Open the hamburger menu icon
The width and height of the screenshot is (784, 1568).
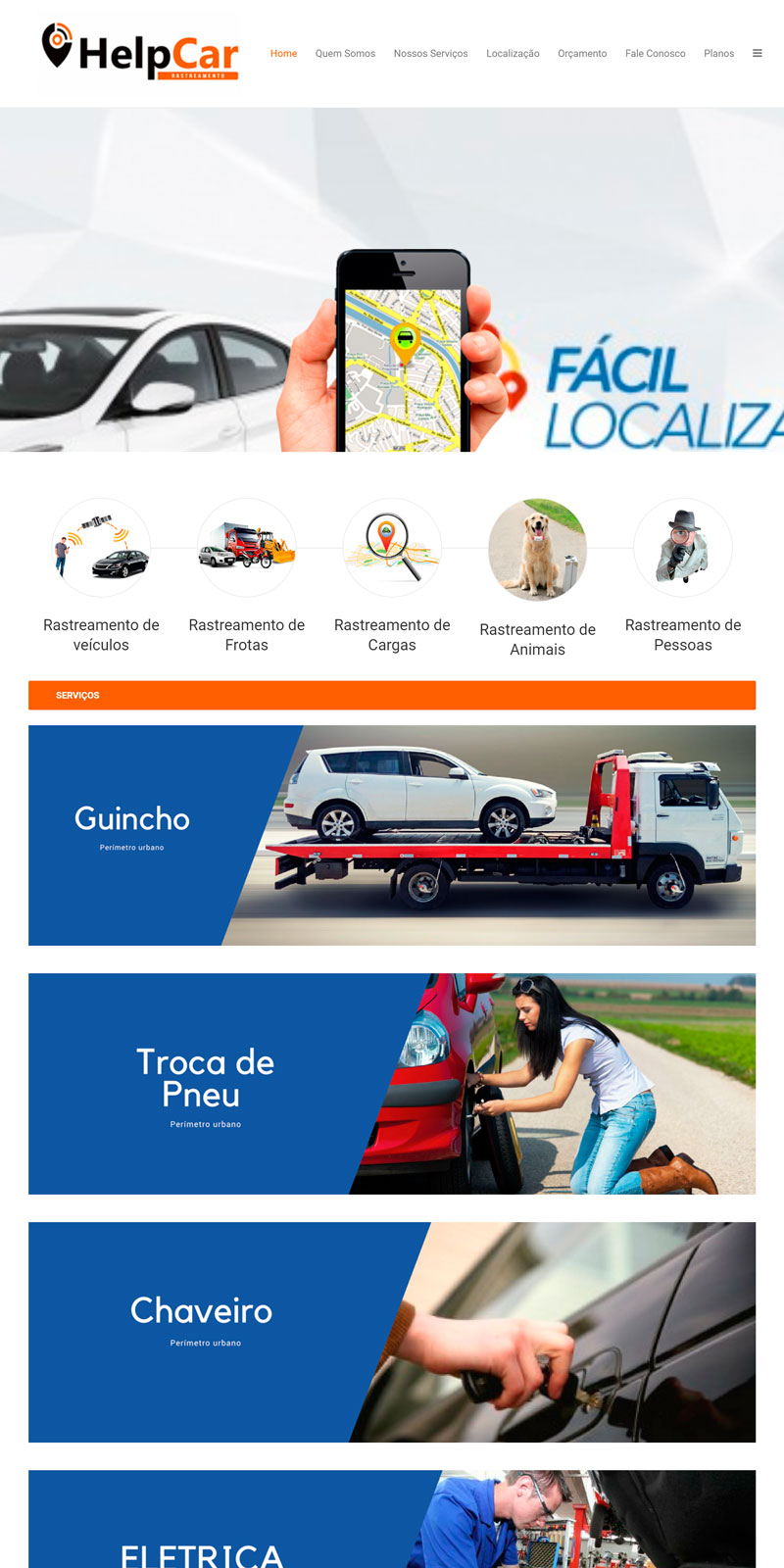point(757,54)
